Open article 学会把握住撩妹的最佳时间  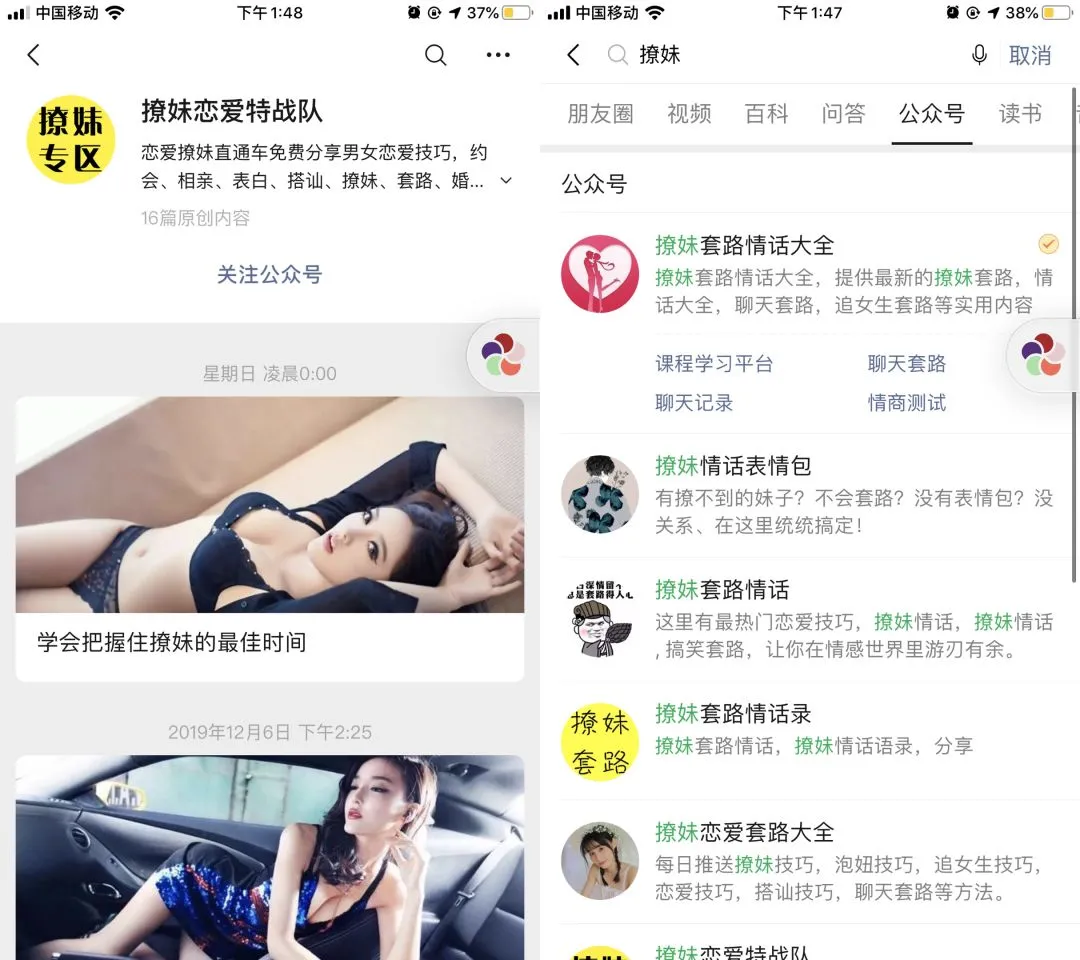pyautogui.click(x=171, y=642)
